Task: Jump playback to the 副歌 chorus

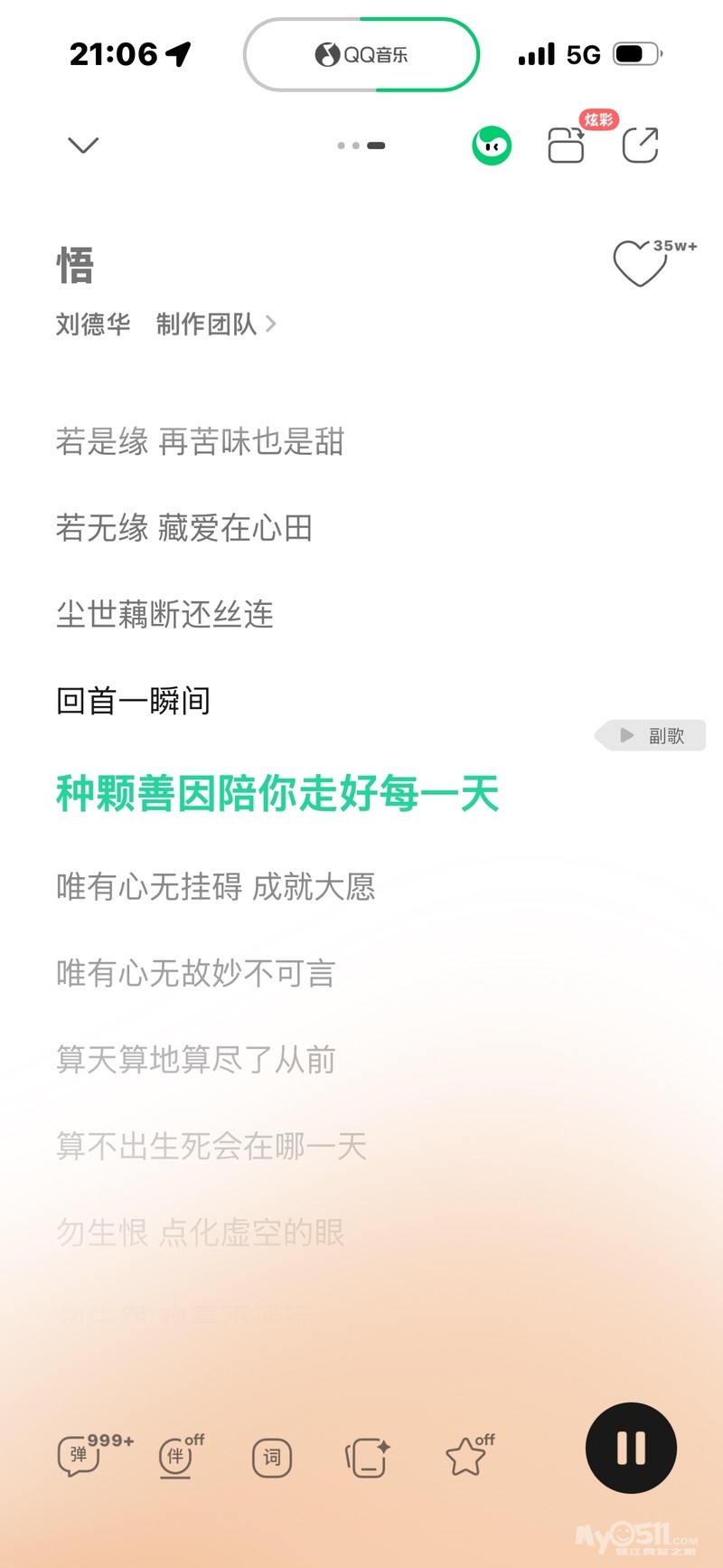Action: [652, 735]
